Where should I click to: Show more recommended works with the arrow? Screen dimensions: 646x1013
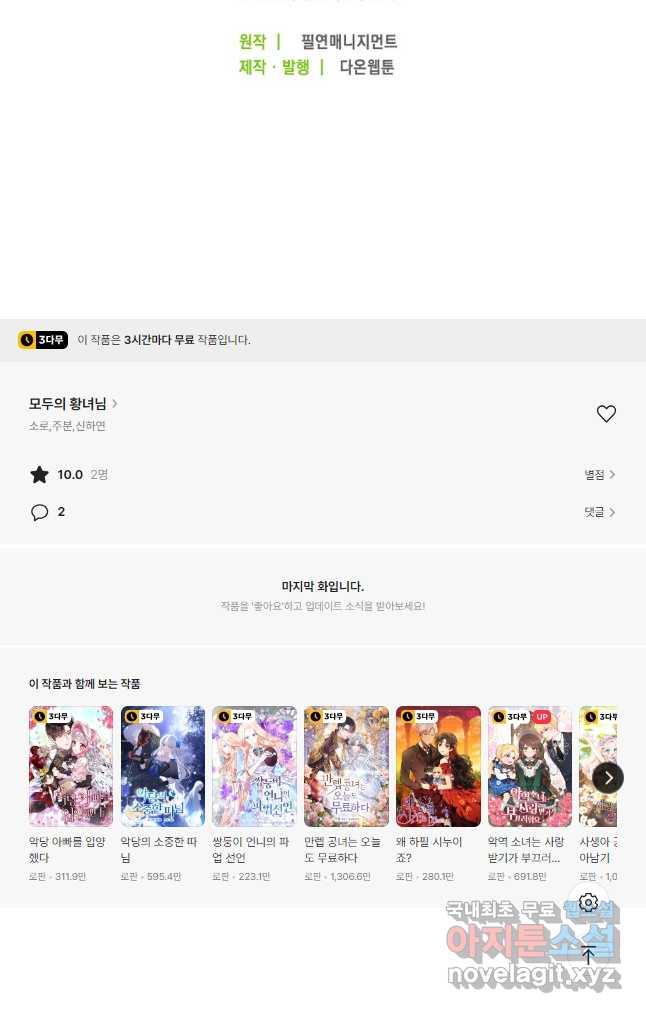pyautogui.click(x=607, y=777)
